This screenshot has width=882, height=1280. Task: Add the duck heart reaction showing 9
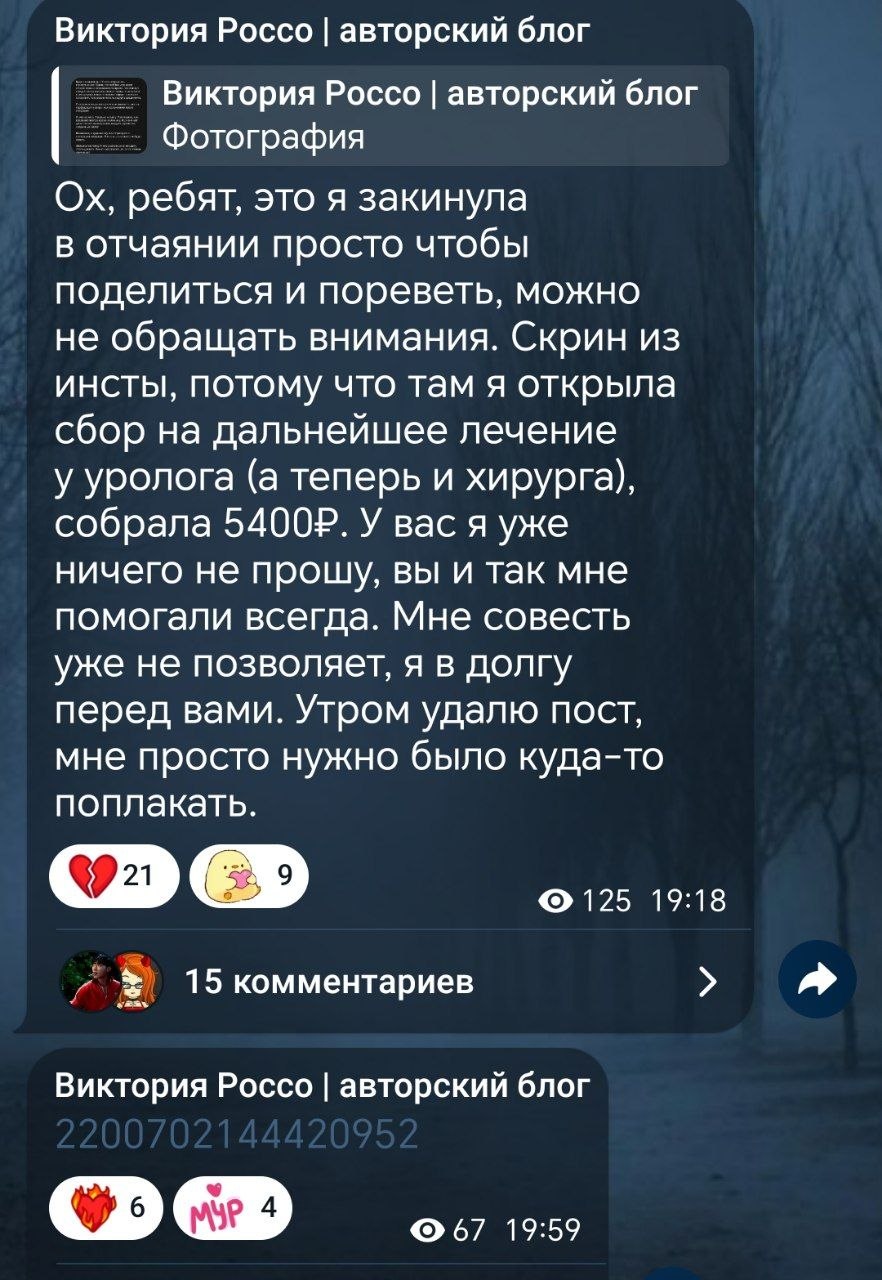tap(249, 876)
